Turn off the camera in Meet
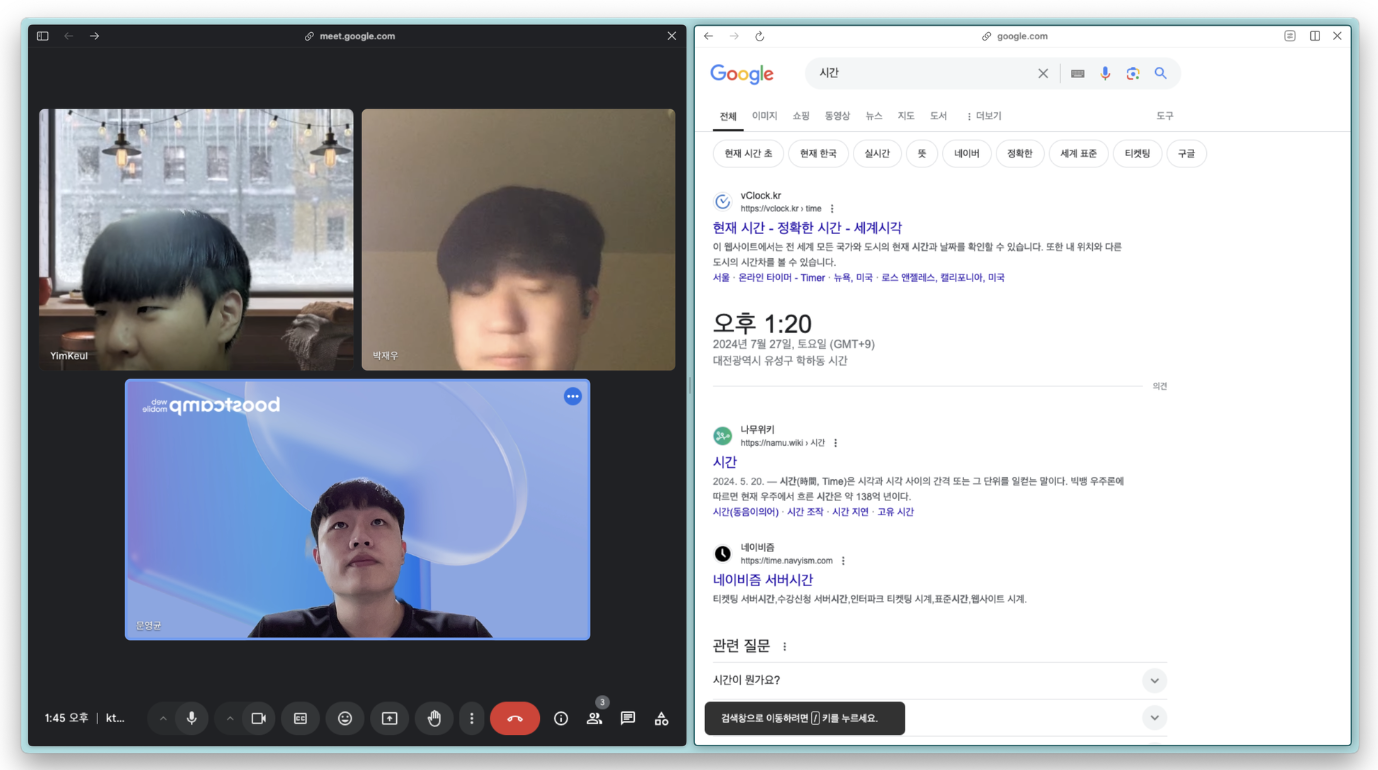The width and height of the screenshot is (1378, 770). point(258,718)
